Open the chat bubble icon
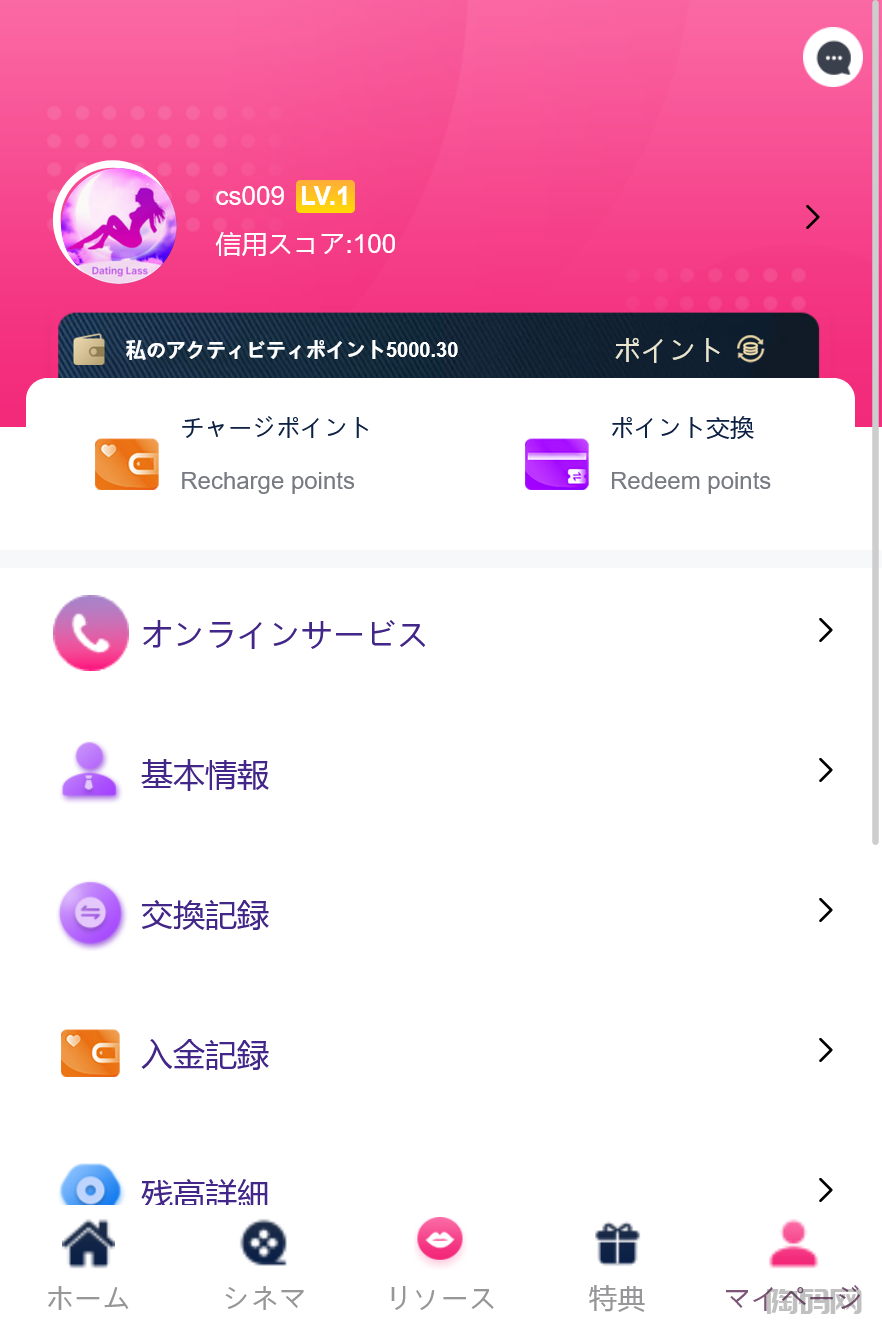The image size is (882, 1334). (x=832, y=58)
